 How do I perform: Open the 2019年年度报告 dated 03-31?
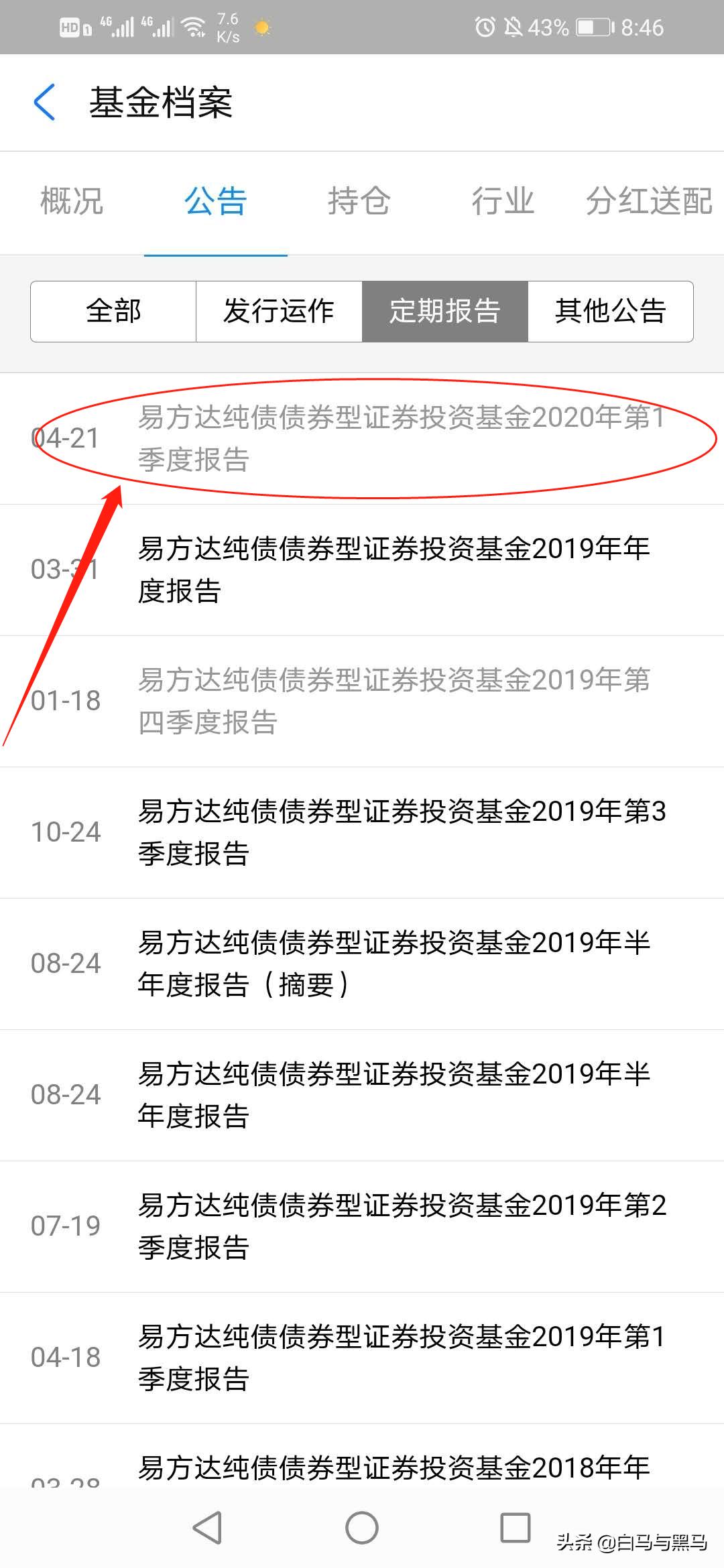point(396,568)
